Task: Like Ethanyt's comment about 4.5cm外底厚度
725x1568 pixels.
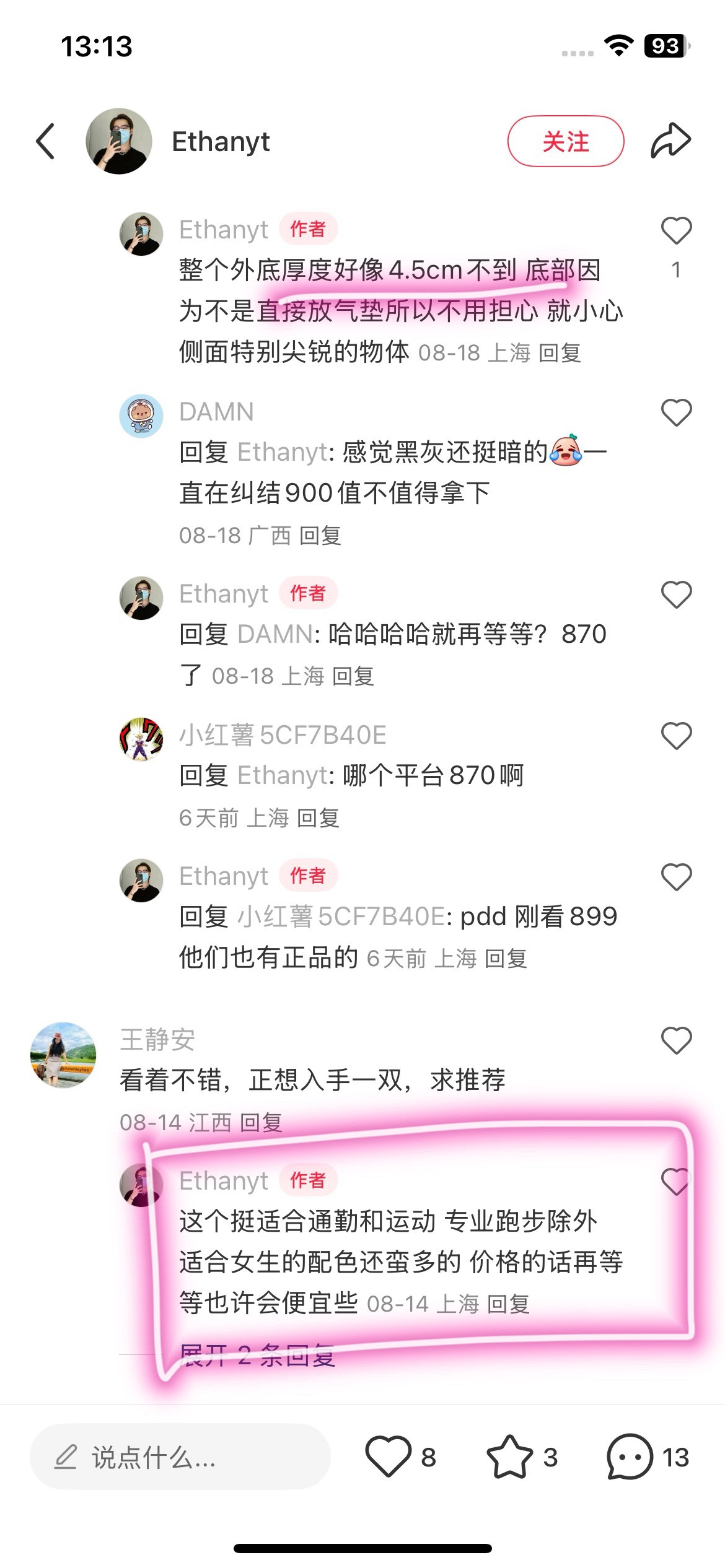Action: coord(676,231)
